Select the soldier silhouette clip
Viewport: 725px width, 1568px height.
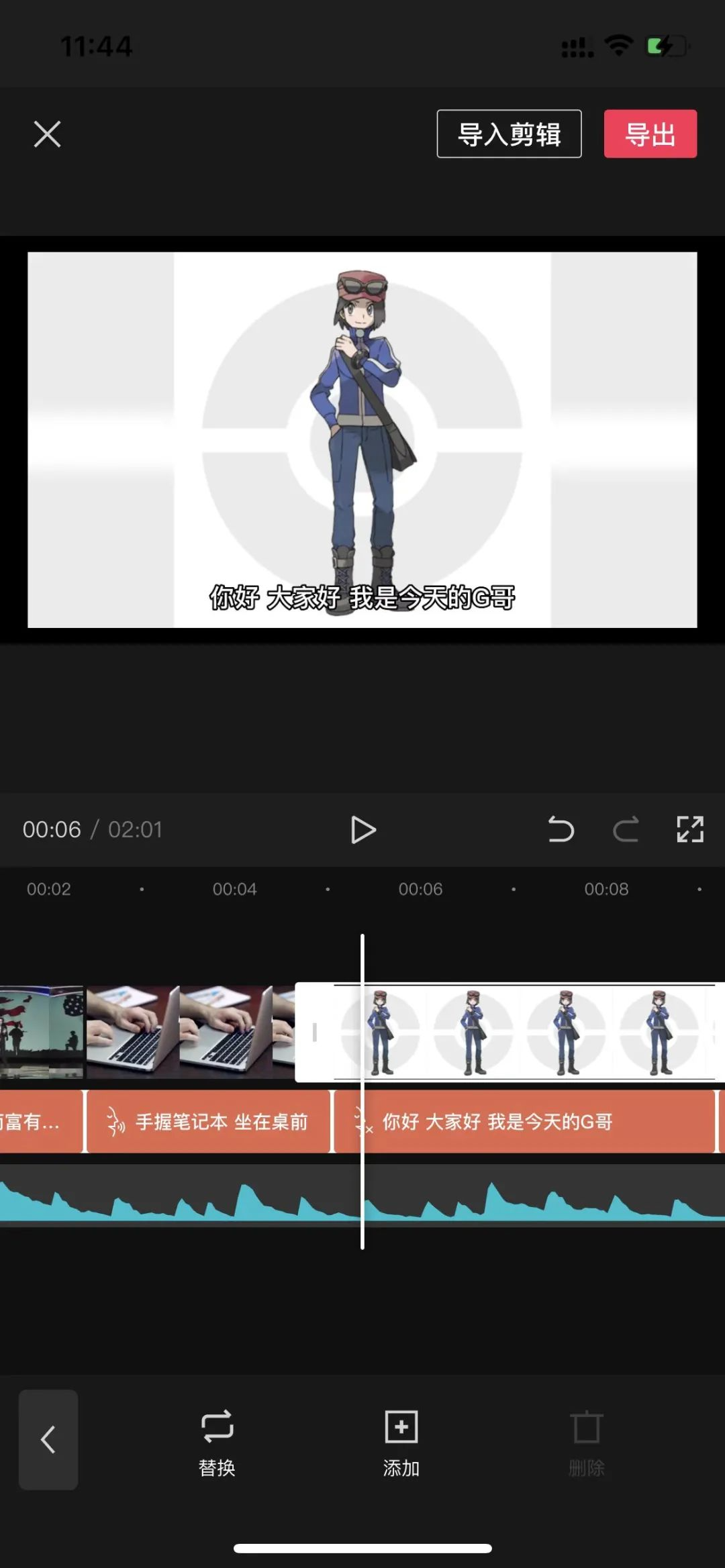tap(42, 1032)
